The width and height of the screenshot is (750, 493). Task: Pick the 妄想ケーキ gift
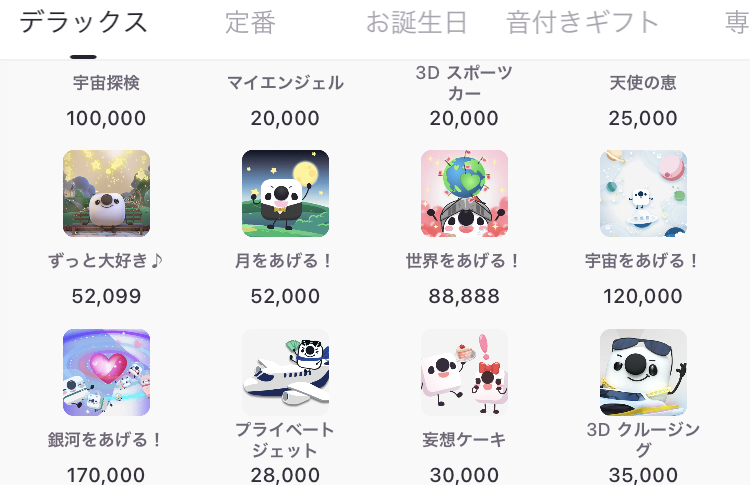[x=464, y=373]
